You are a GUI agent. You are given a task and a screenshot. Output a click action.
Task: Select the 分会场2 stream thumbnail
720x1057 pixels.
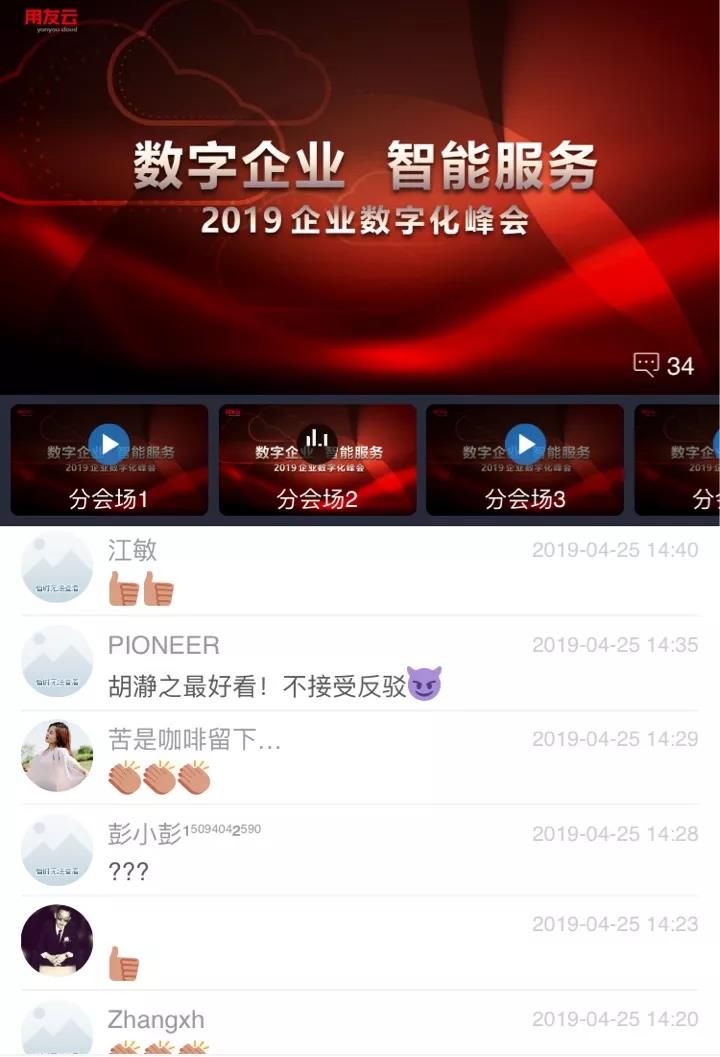(x=317, y=459)
